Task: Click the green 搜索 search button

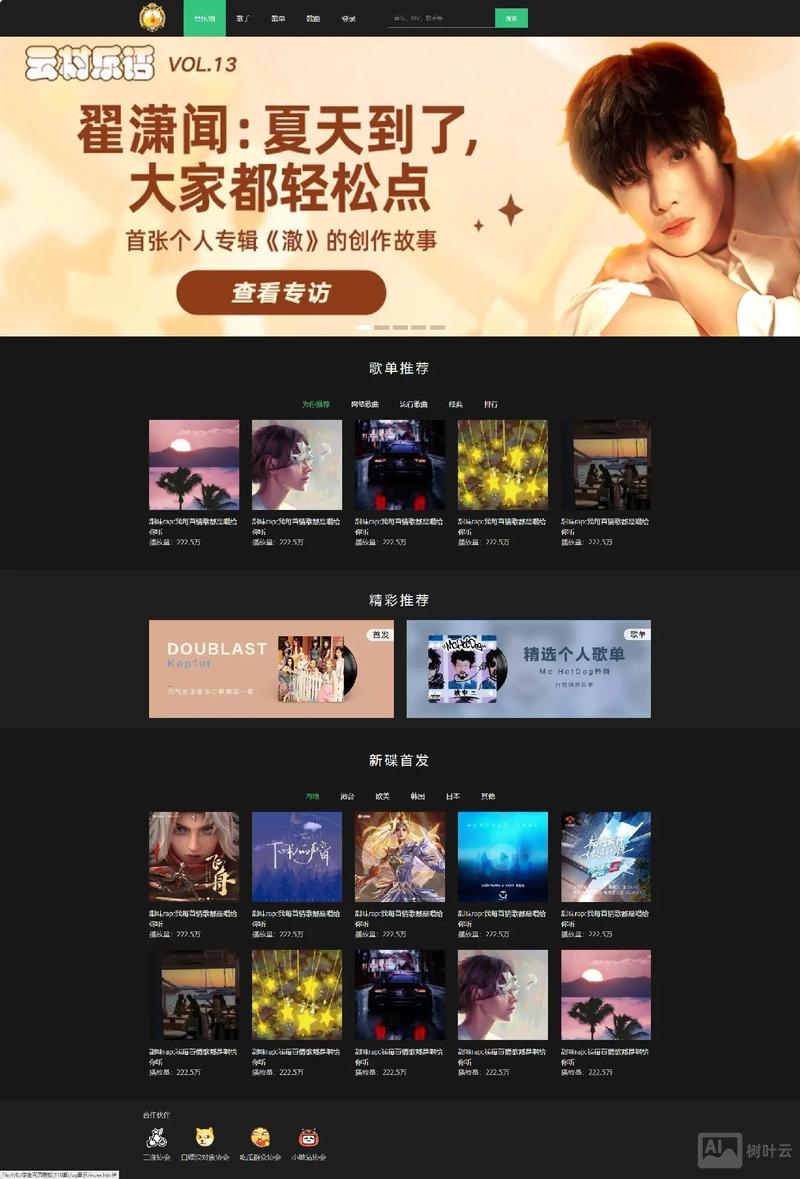Action: (x=511, y=17)
